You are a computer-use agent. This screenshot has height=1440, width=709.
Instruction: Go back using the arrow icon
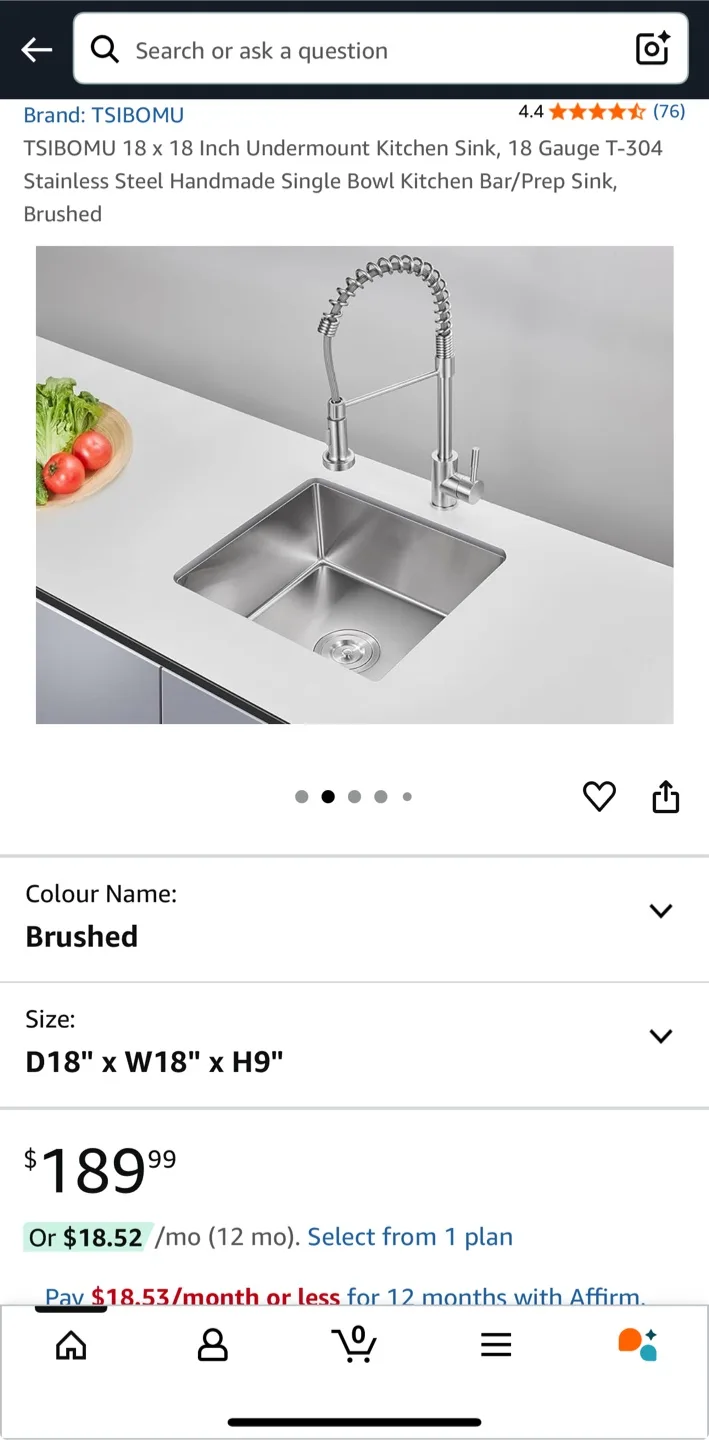(37, 50)
